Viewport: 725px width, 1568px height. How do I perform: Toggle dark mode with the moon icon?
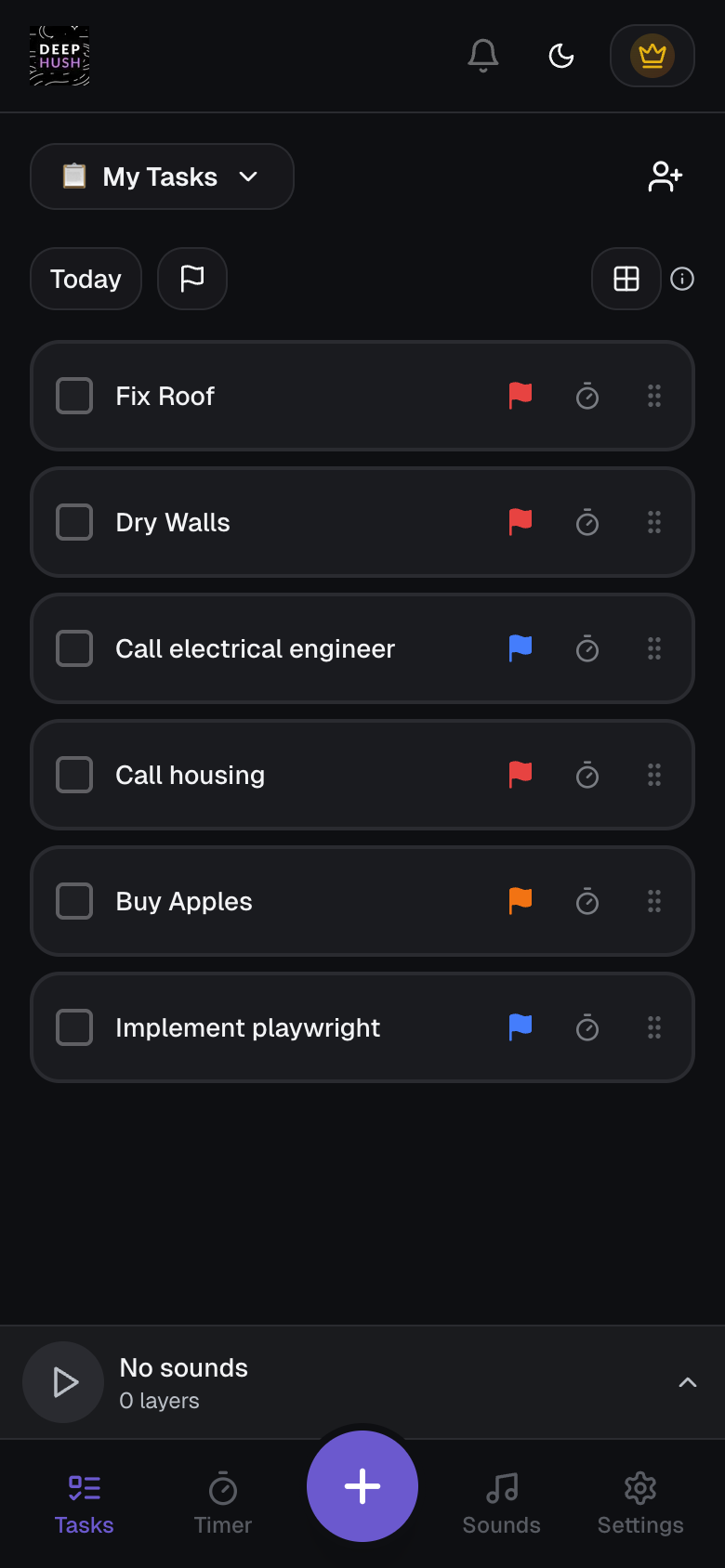pos(561,55)
